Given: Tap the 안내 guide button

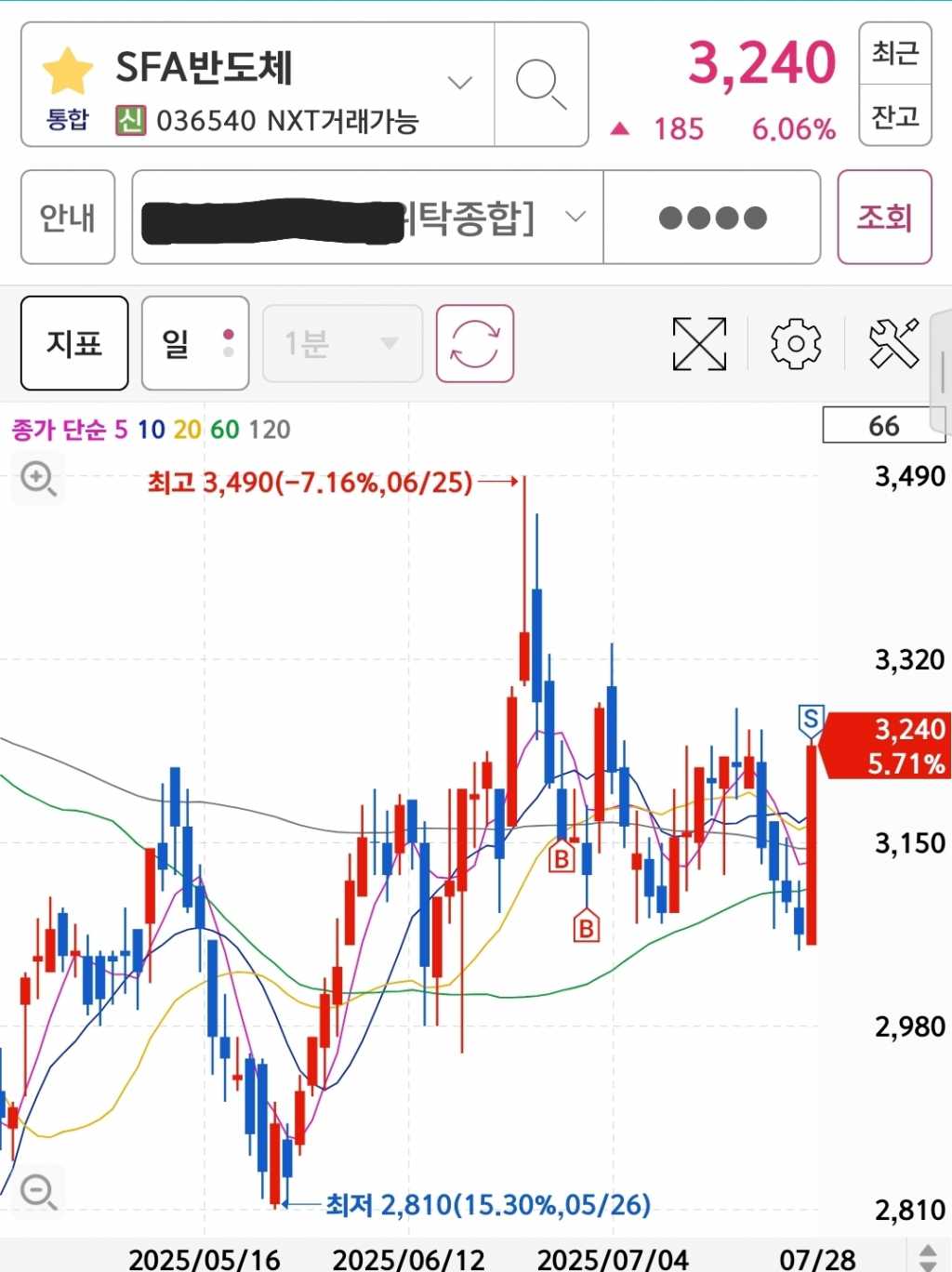Looking at the screenshot, I should point(68,218).
